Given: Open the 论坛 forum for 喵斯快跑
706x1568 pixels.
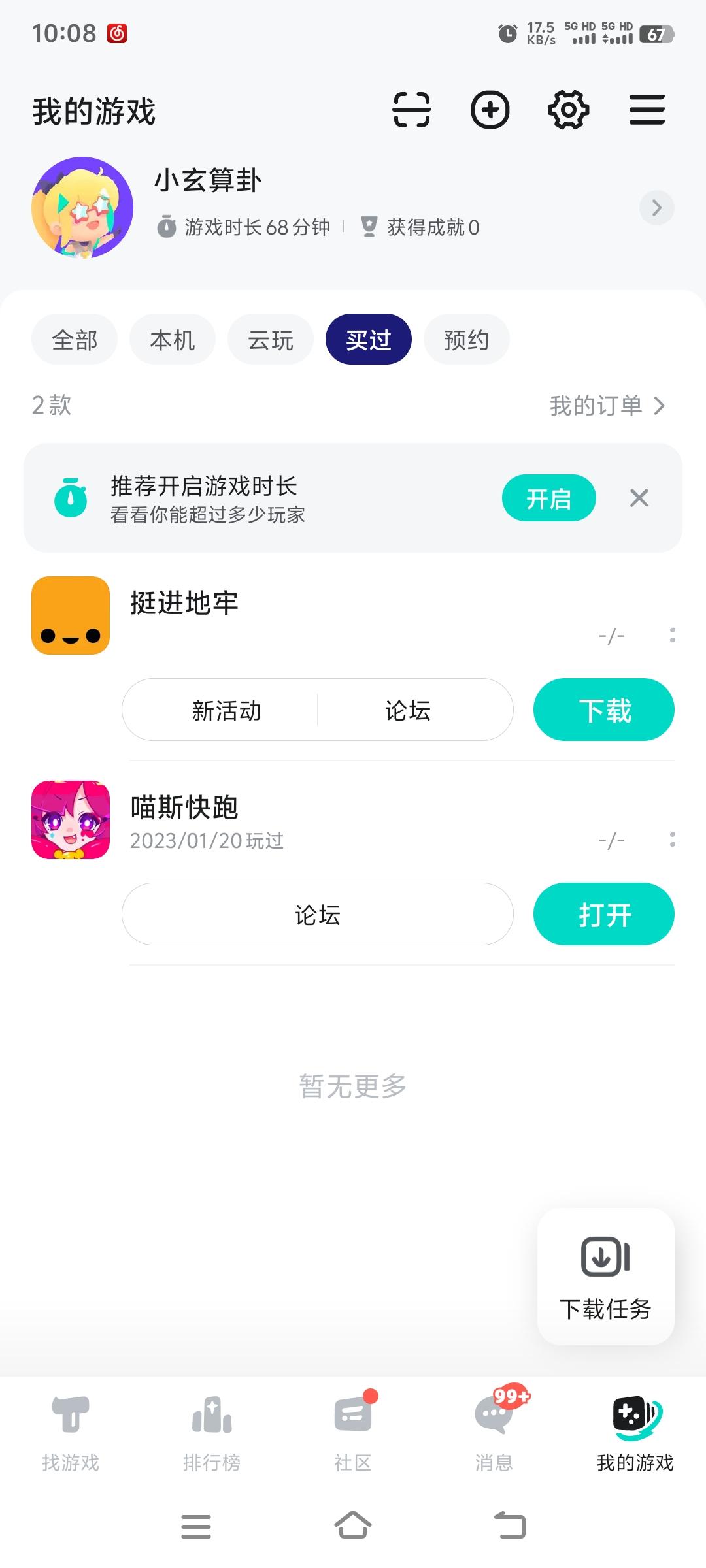Looking at the screenshot, I should [318, 915].
